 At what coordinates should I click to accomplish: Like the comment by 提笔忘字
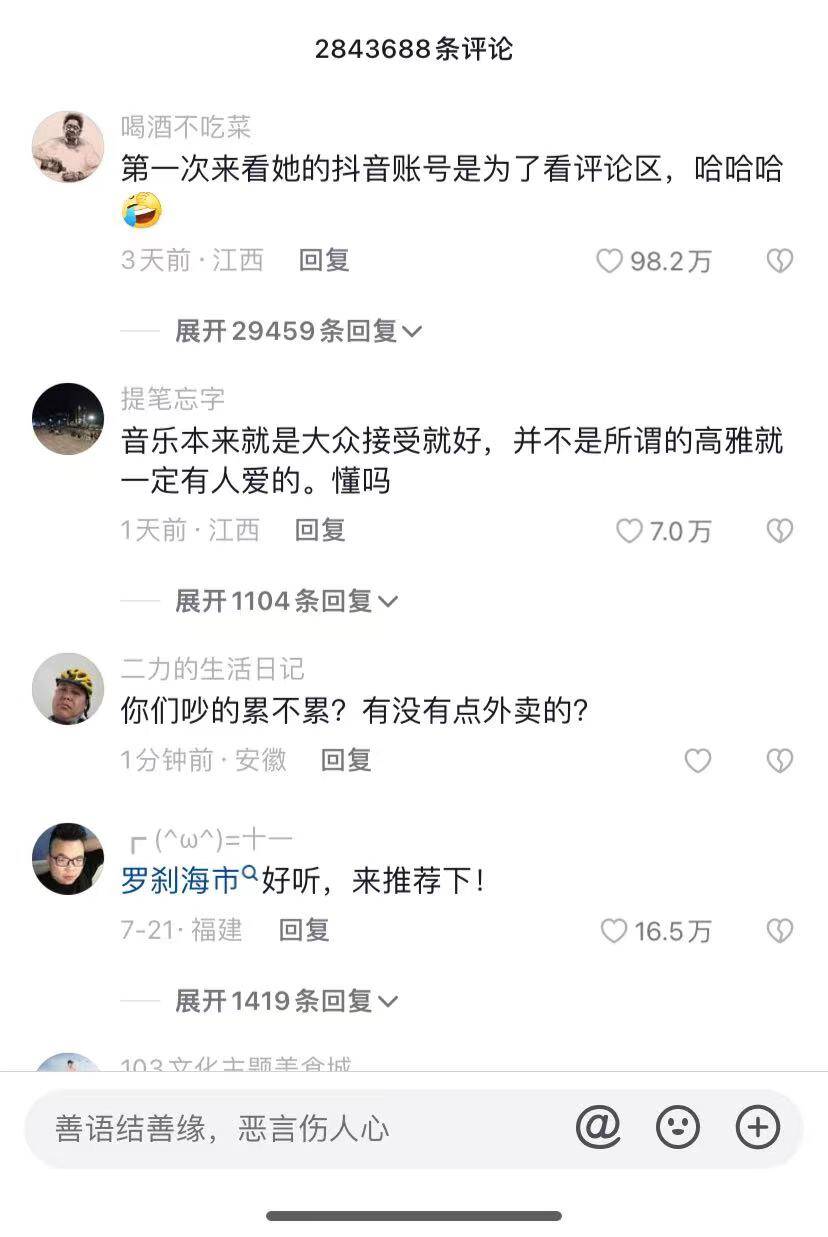click(x=629, y=531)
